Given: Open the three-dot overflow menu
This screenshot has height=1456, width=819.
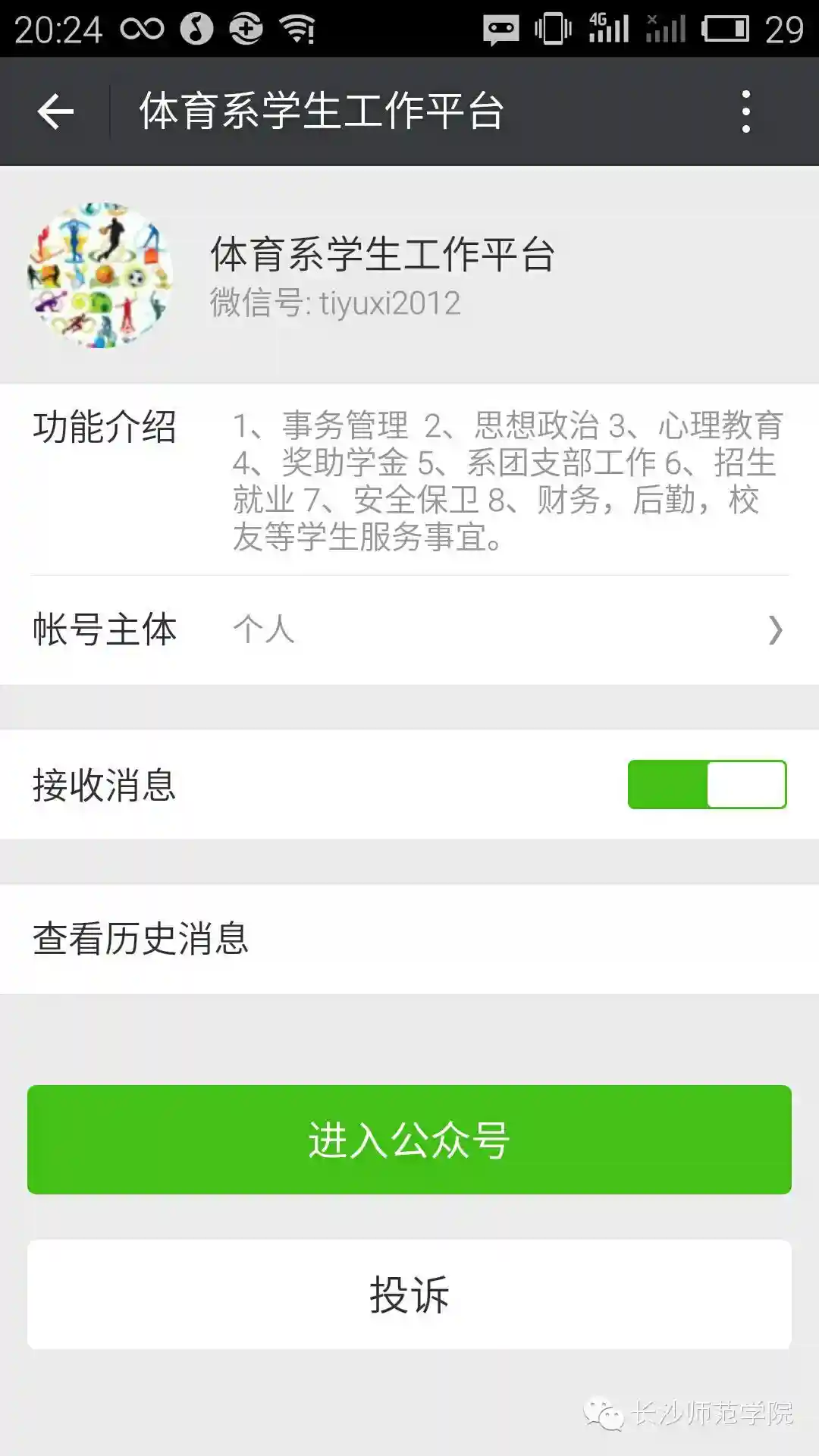Looking at the screenshot, I should point(746,112).
